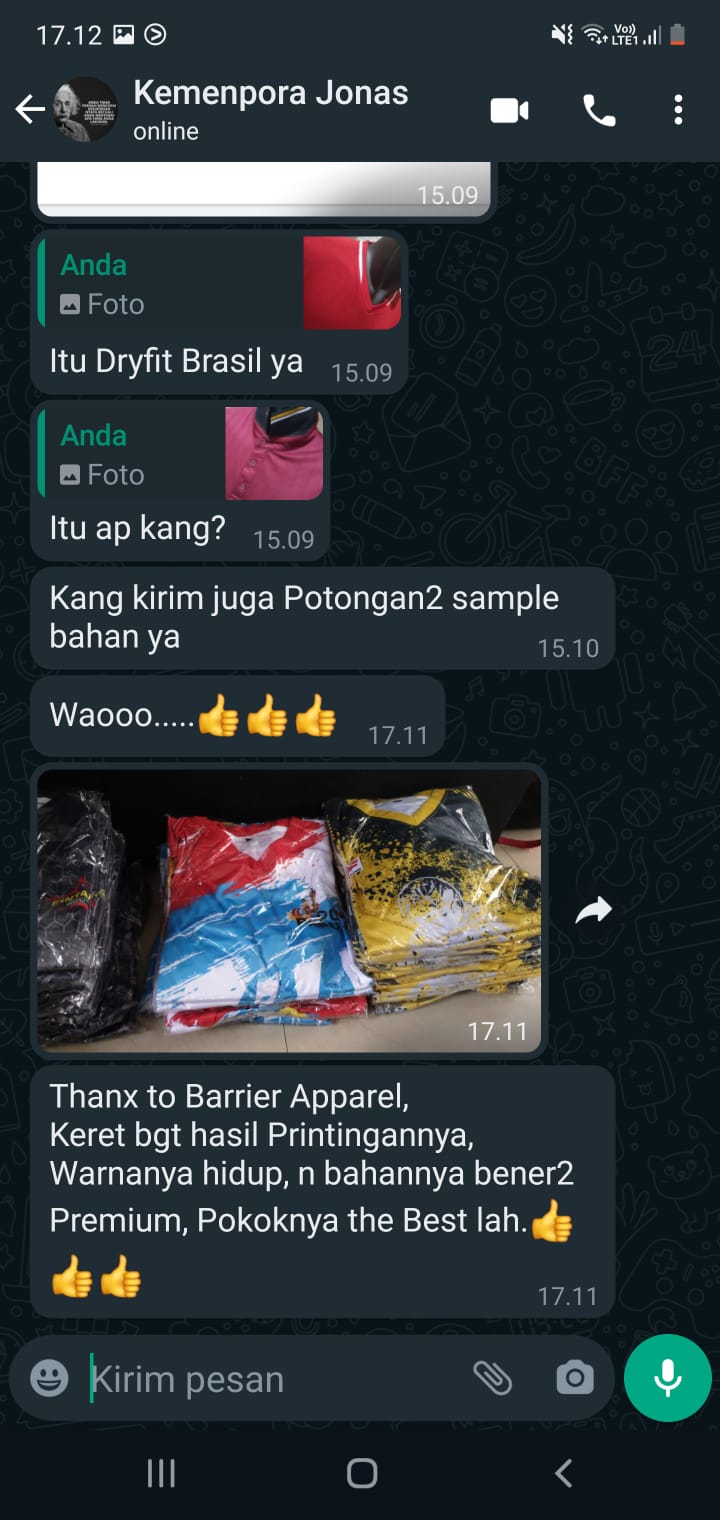Open recent apps from the navigation bar
The height and width of the screenshot is (1520, 720).
coord(161,1473)
